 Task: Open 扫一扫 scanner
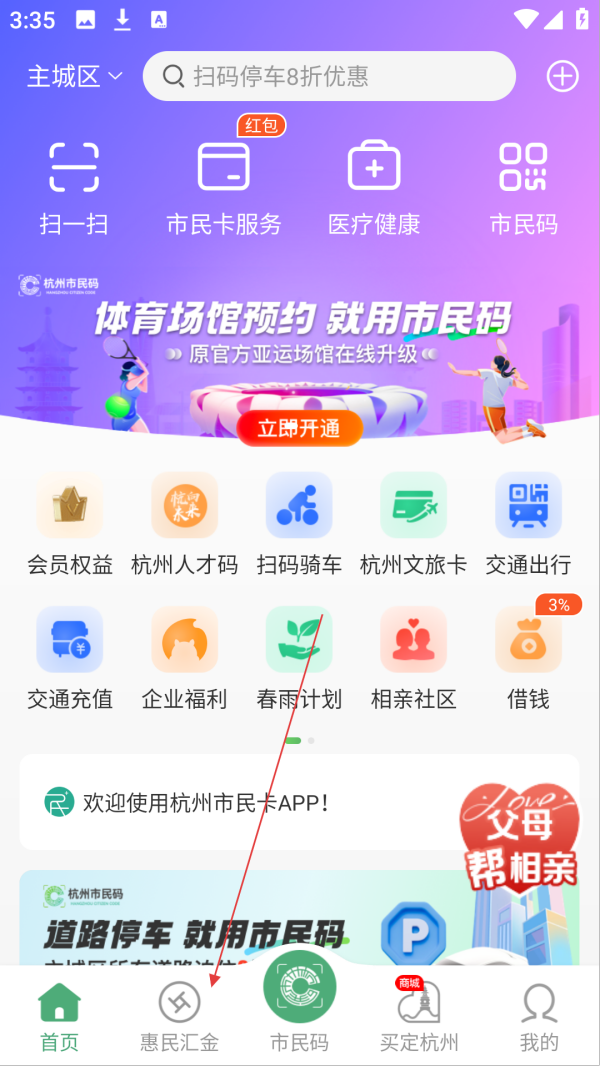[74, 187]
